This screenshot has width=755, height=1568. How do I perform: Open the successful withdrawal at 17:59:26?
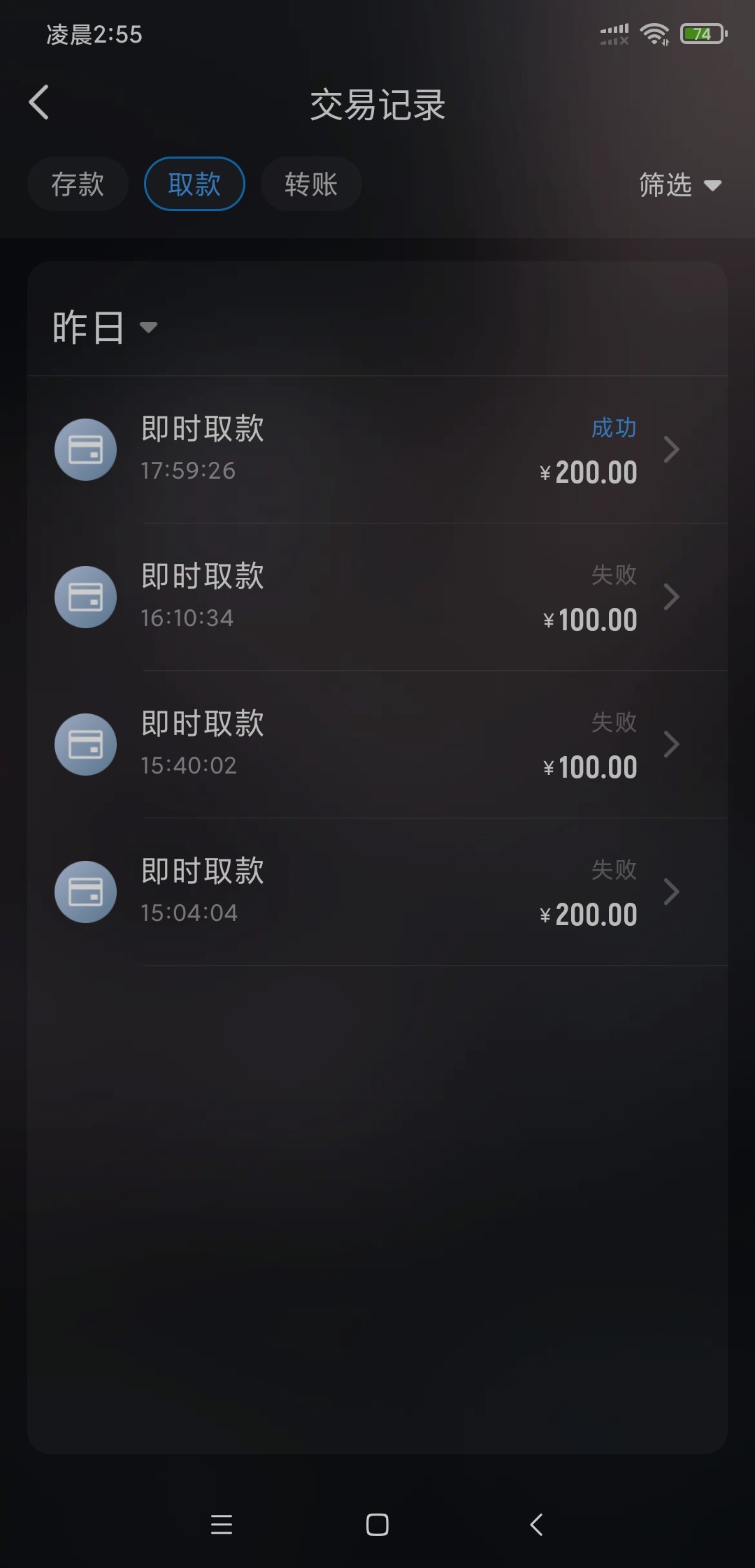377,449
